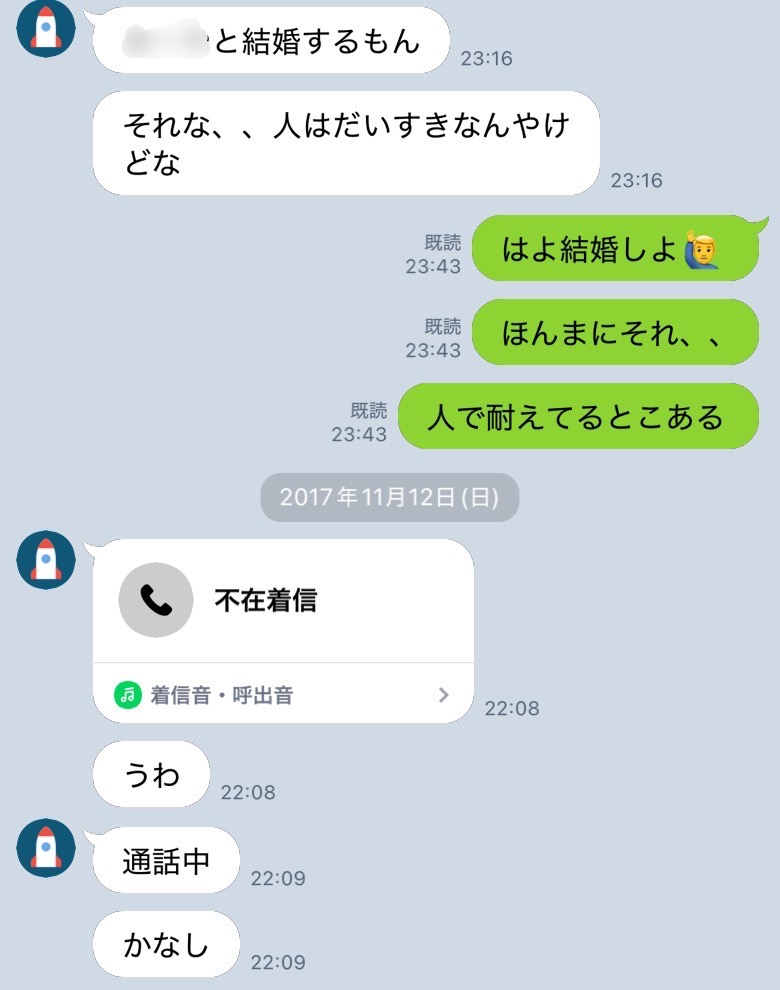Open the 着信音・呼出音 row
The width and height of the screenshot is (780, 990).
283,695
